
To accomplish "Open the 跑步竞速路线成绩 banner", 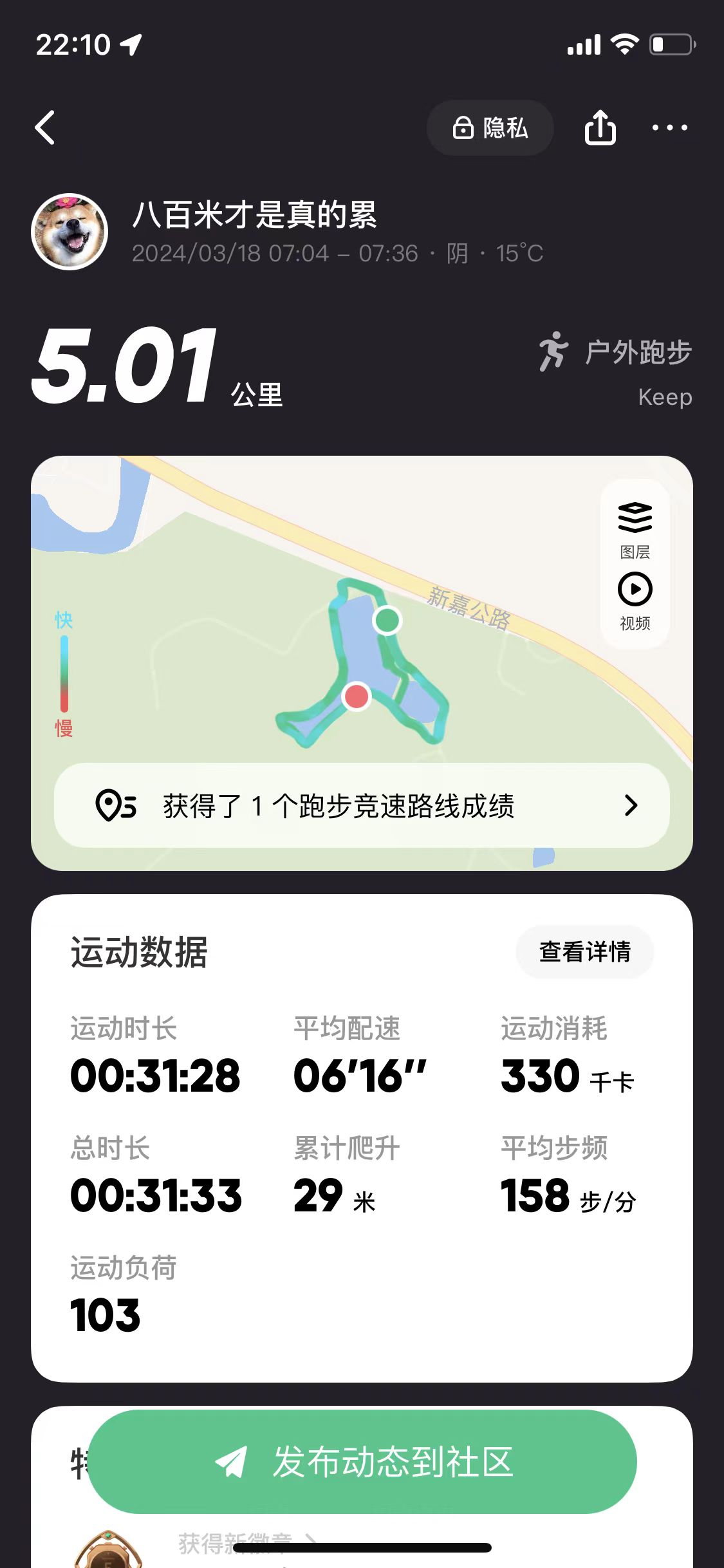I will (362, 805).
